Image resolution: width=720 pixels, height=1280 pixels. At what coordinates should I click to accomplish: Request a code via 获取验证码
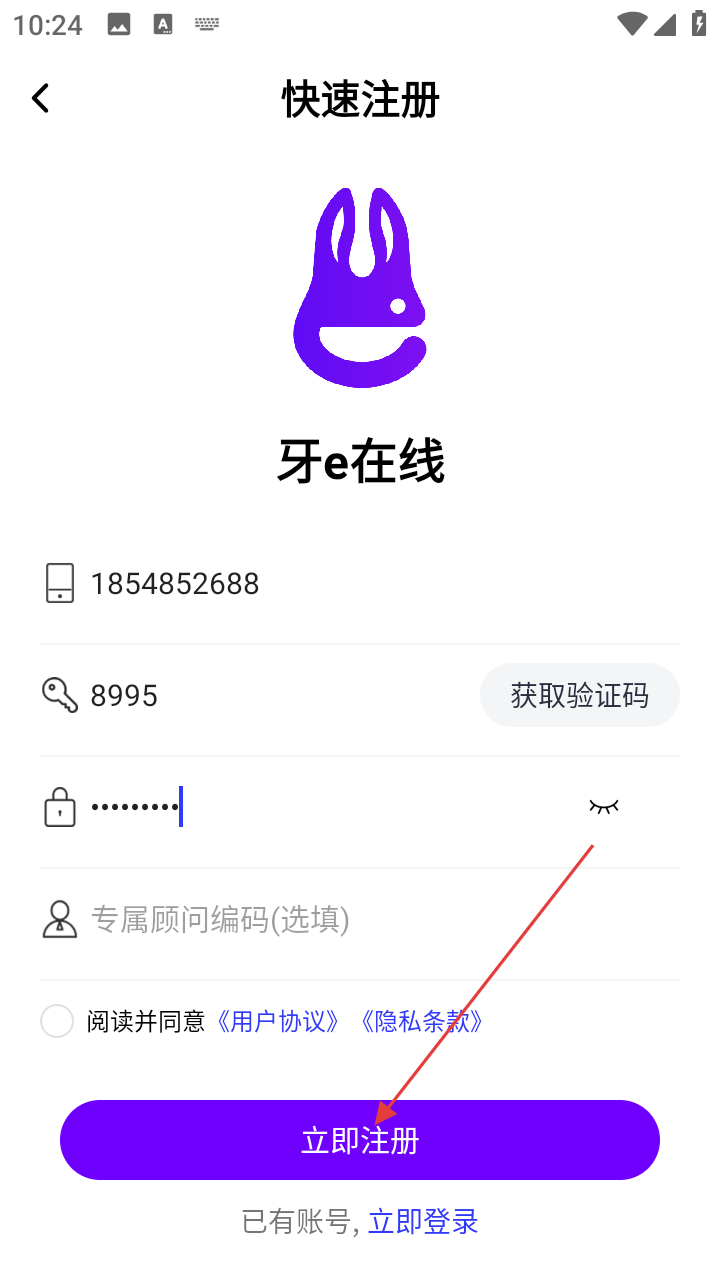click(x=579, y=696)
